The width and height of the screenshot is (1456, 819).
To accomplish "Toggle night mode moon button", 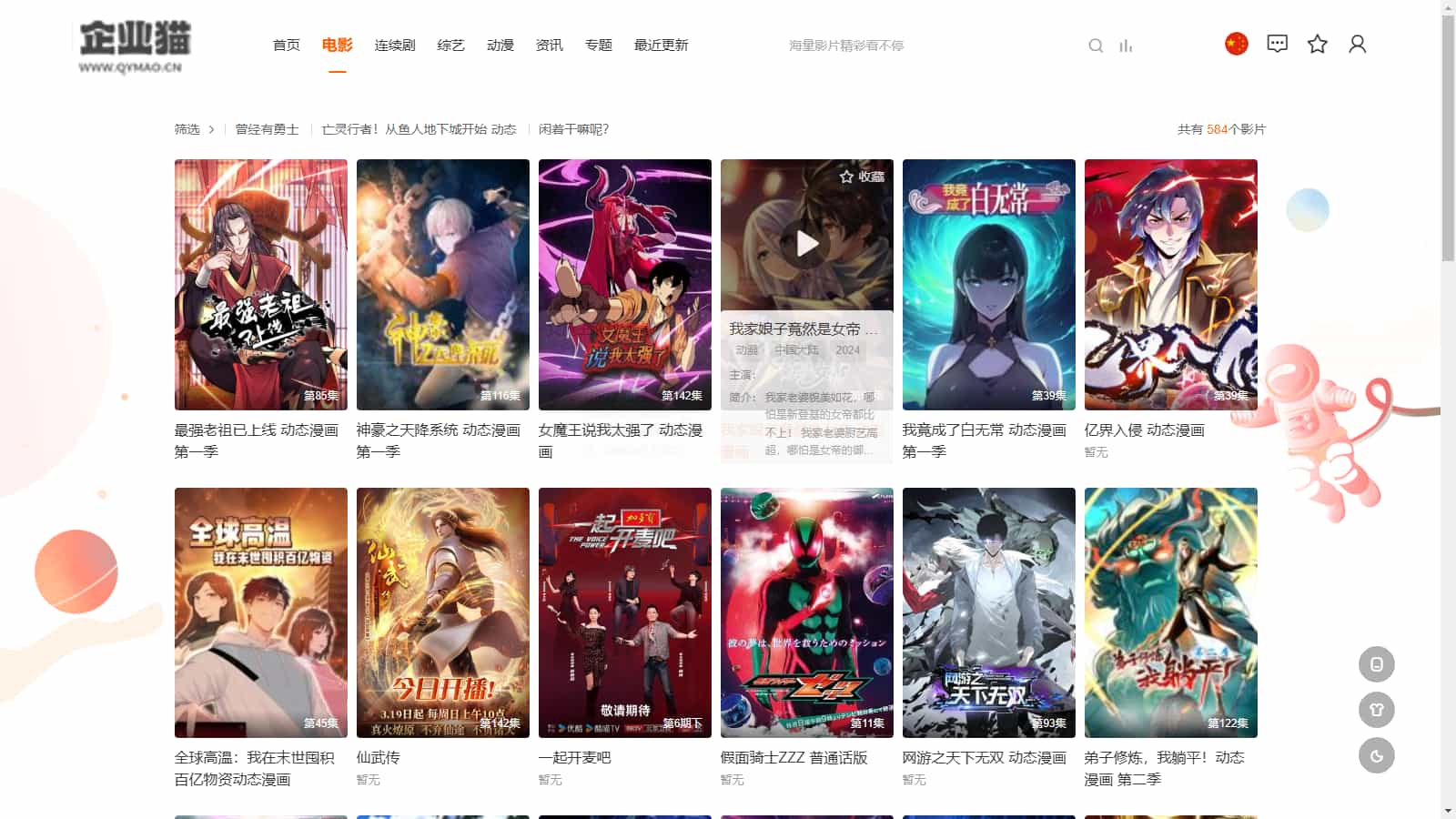I will [1376, 755].
